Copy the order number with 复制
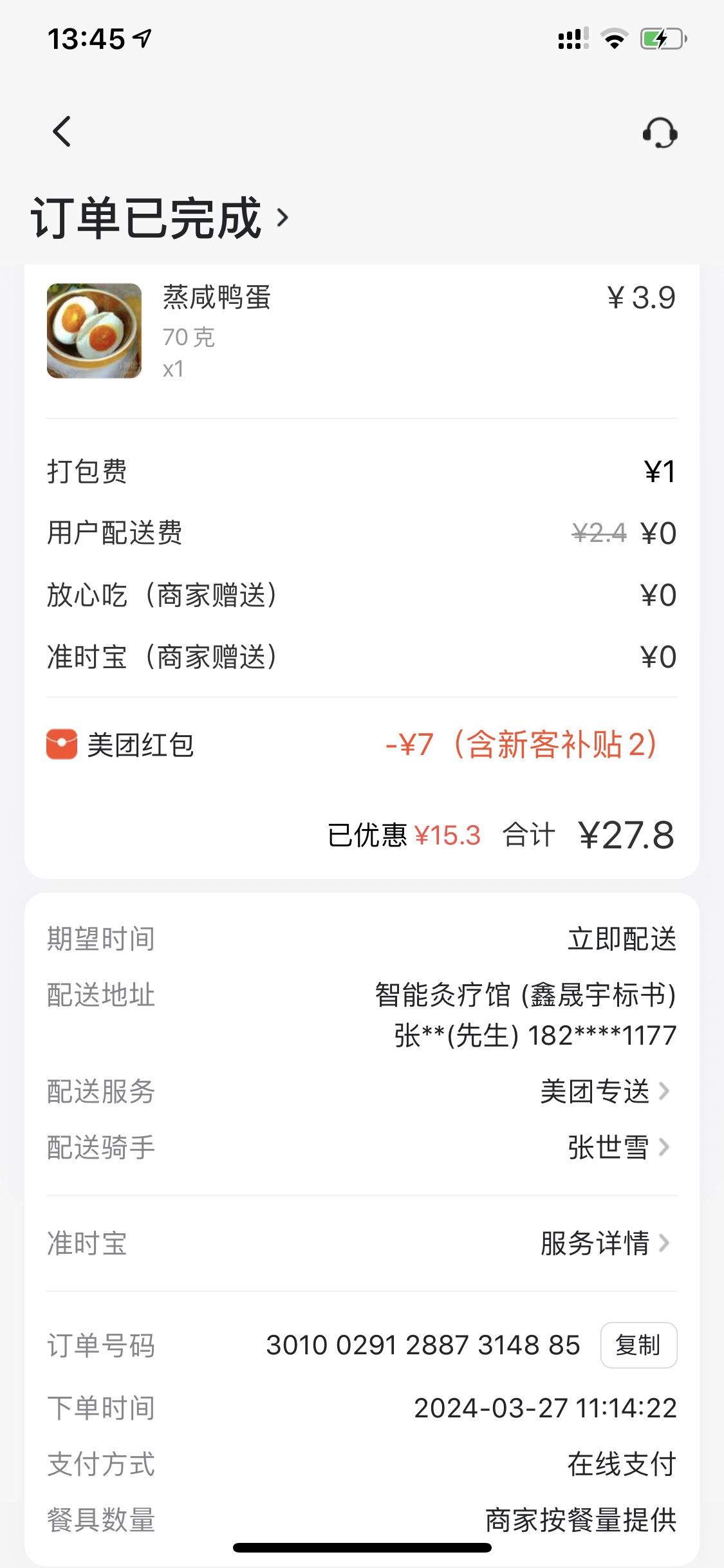The image size is (724, 1568). click(x=638, y=1345)
